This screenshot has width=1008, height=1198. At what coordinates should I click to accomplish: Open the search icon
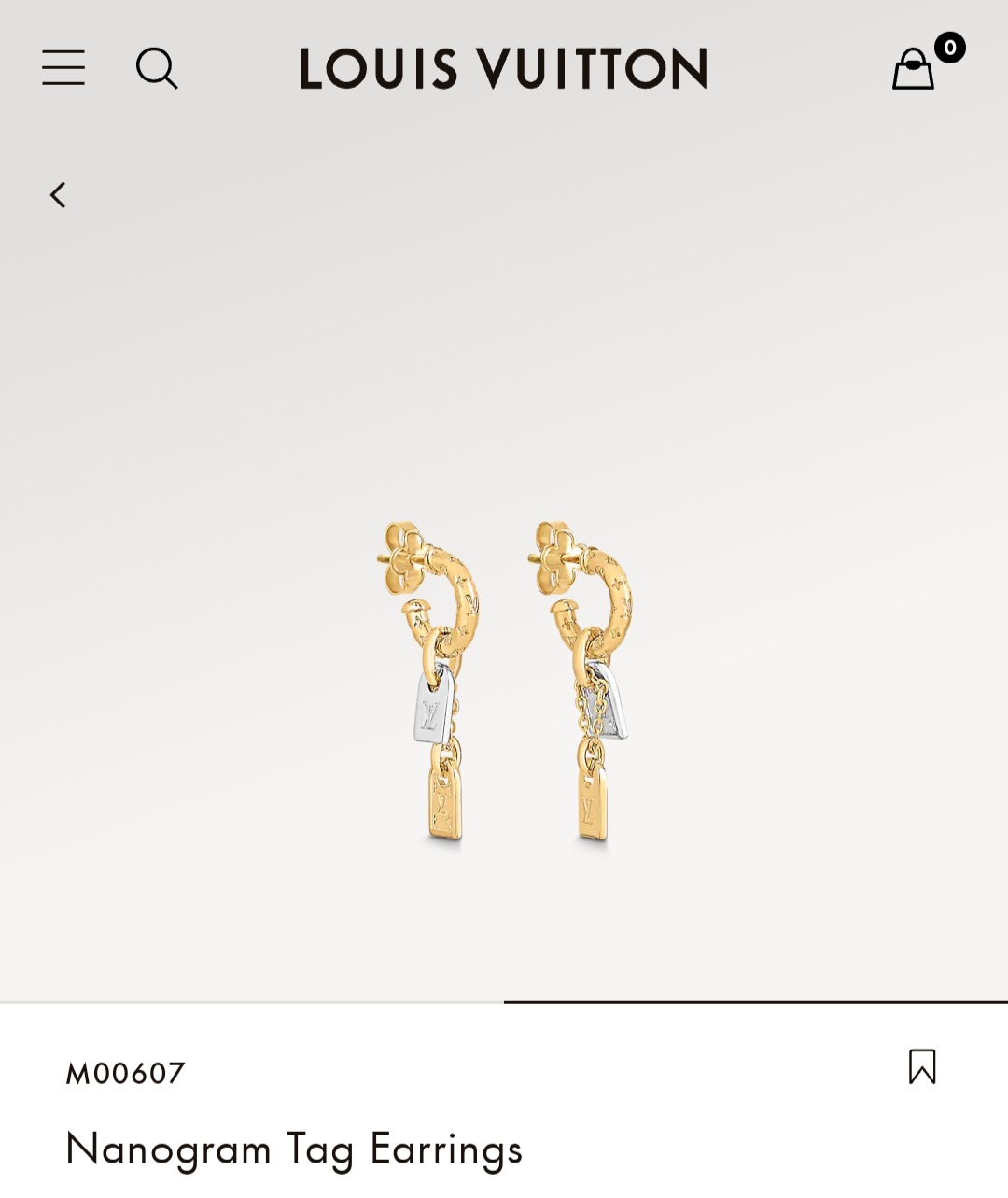[157, 68]
